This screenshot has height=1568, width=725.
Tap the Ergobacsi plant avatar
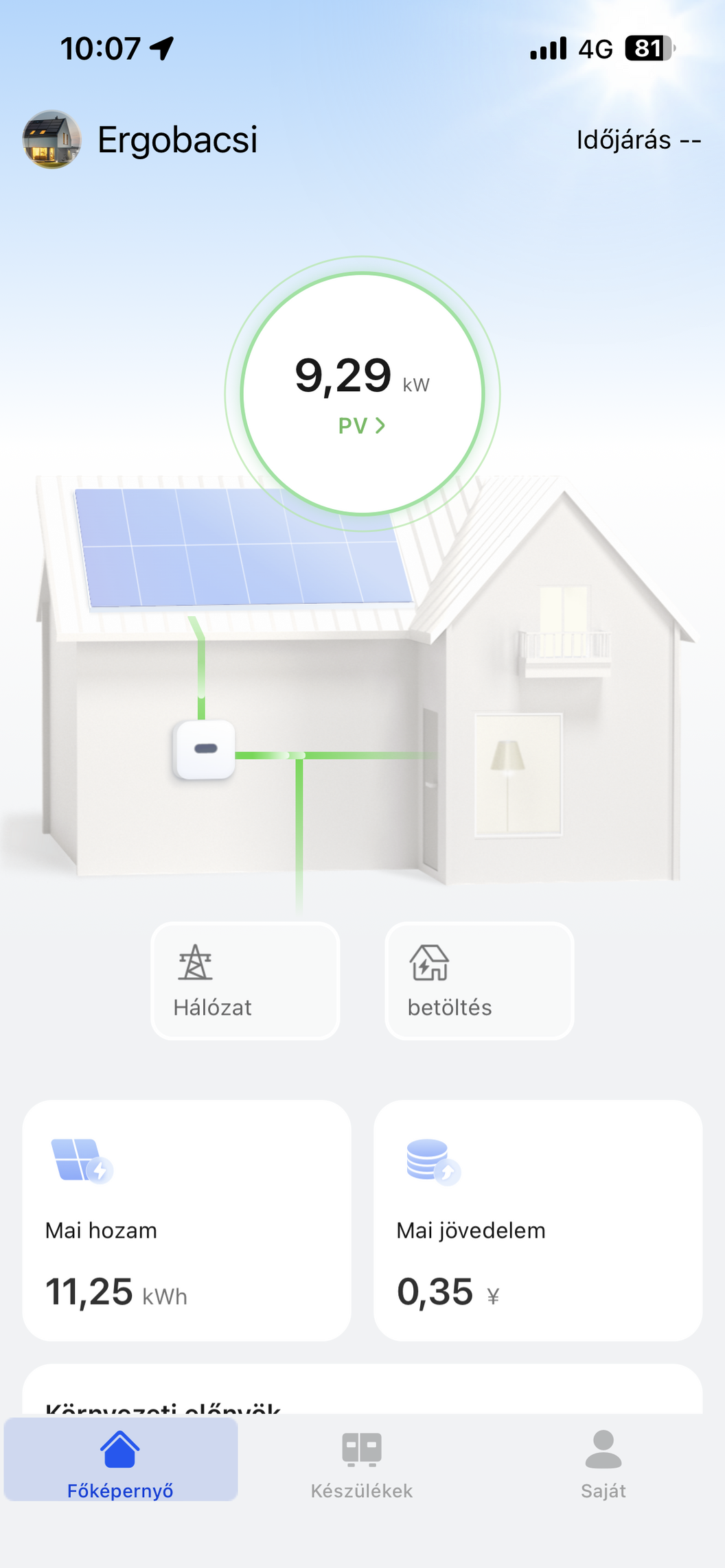[x=52, y=139]
